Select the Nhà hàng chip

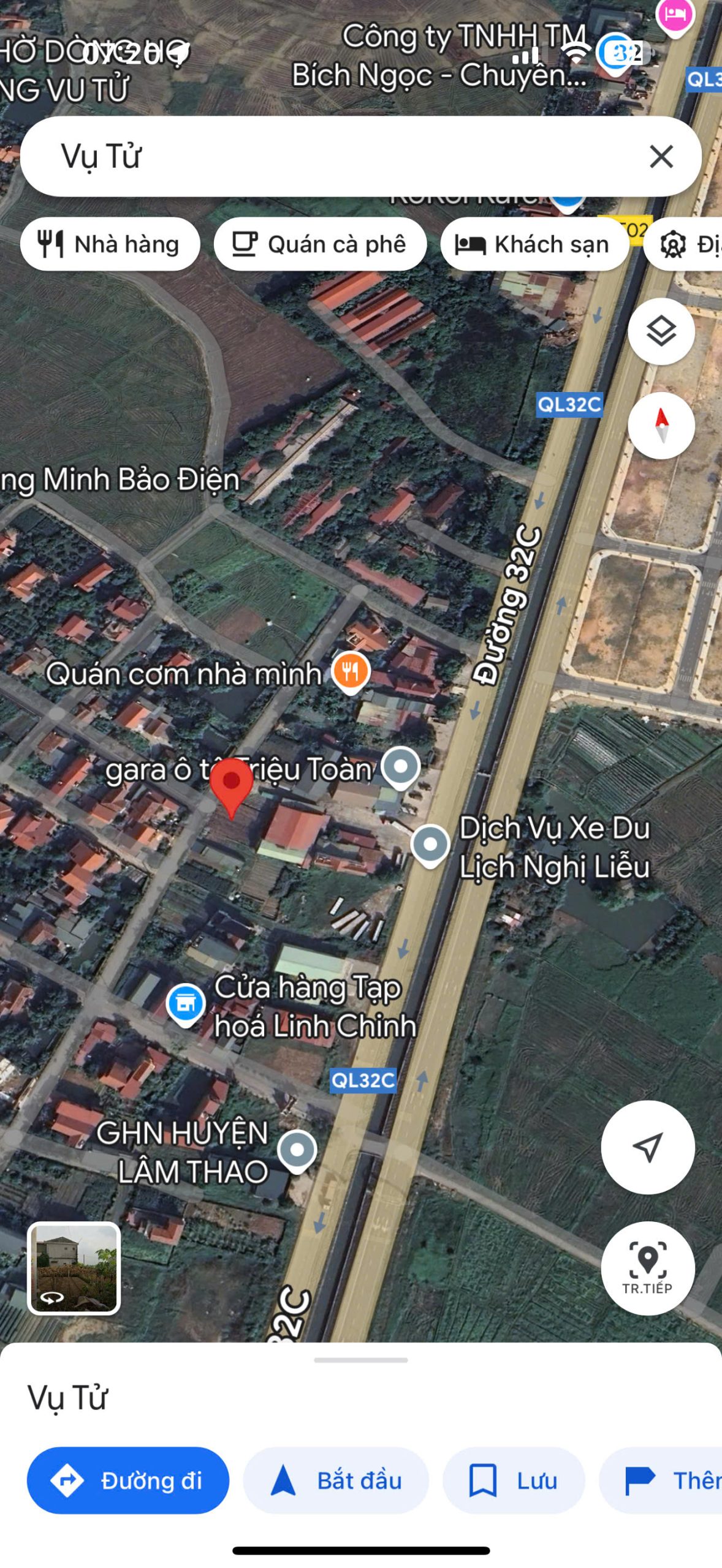(110, 244)
